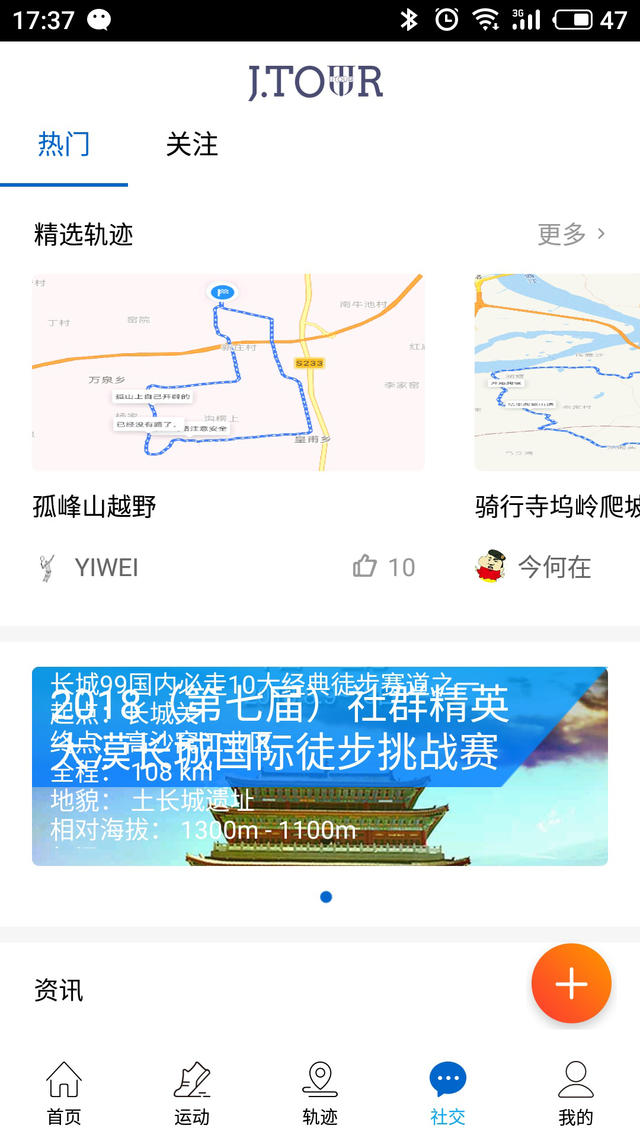Open the 运动 tab
This screenshot has width=640, height=1138.
click(x=192, y=1093)
